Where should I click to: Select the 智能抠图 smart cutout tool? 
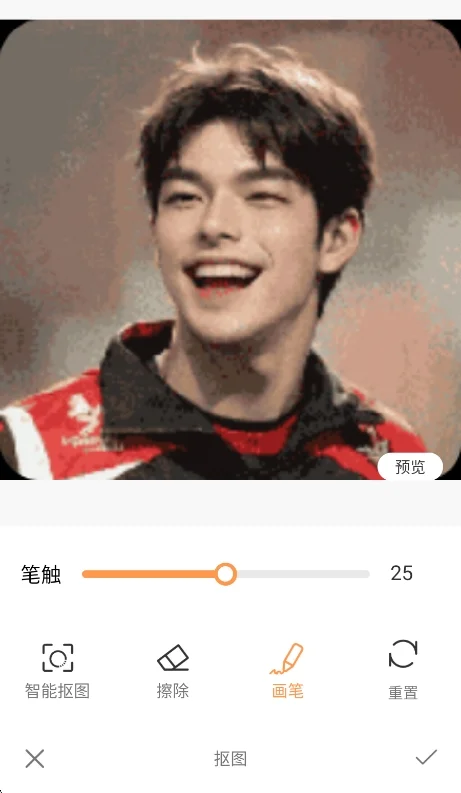[58, 671]
